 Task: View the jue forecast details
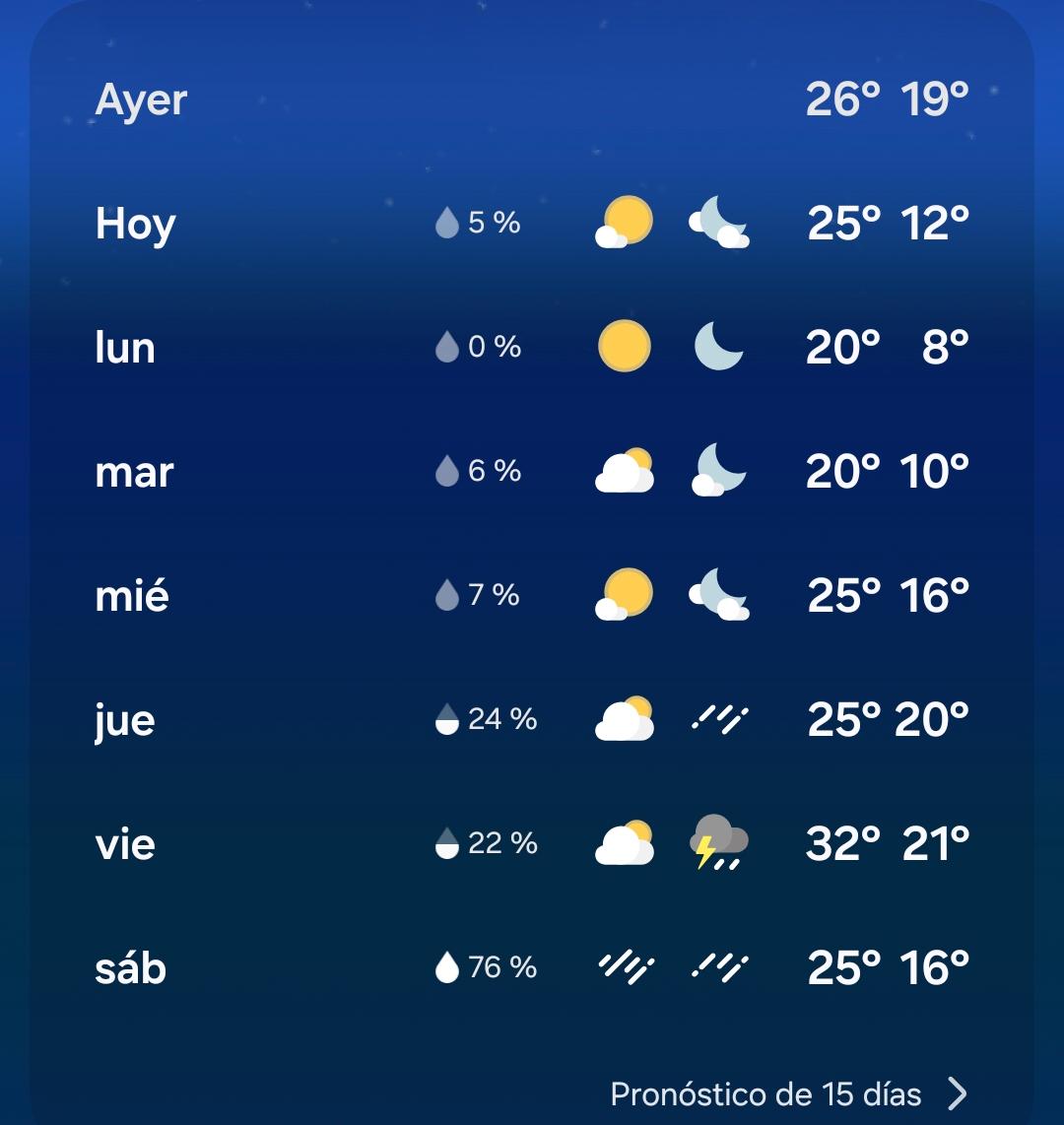[532, 720]
